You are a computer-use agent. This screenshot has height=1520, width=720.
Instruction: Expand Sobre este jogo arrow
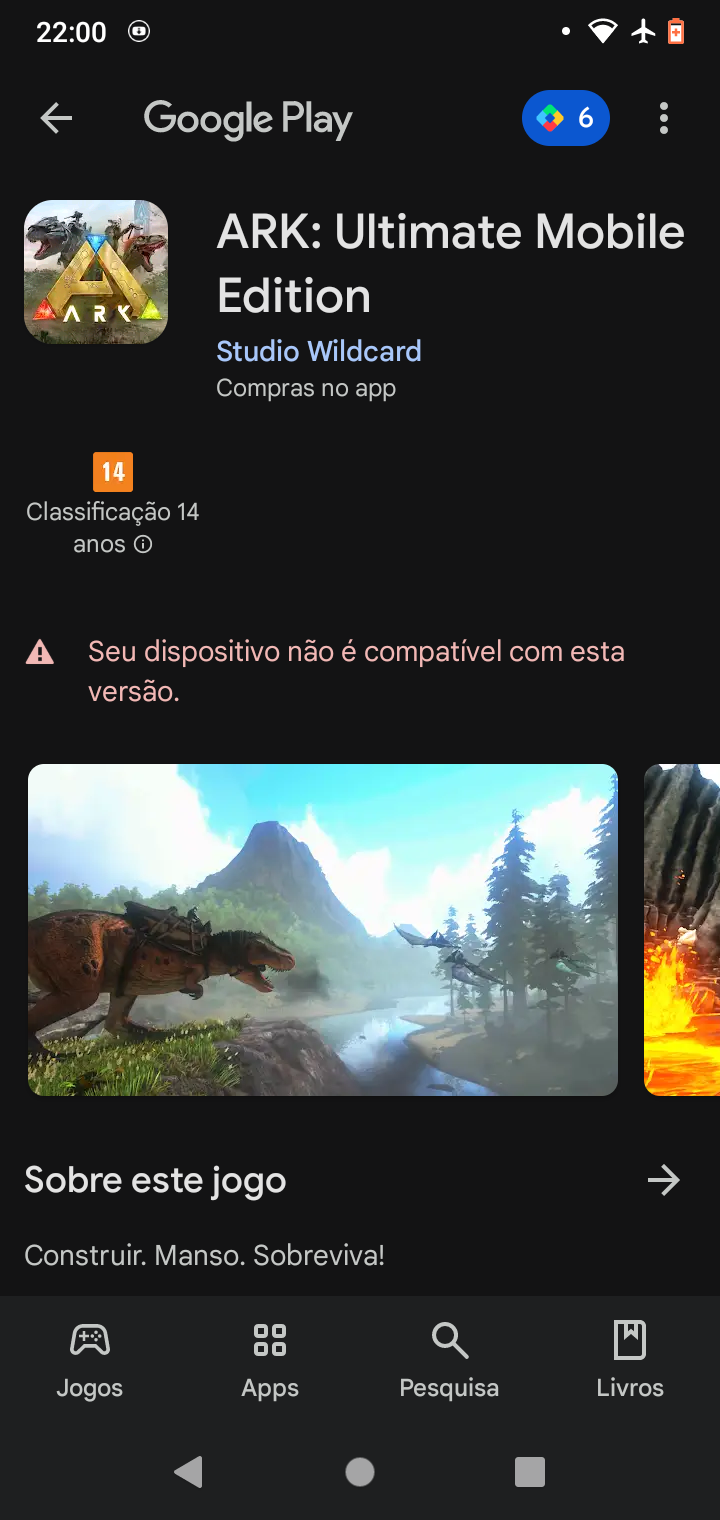(663, 1181)
